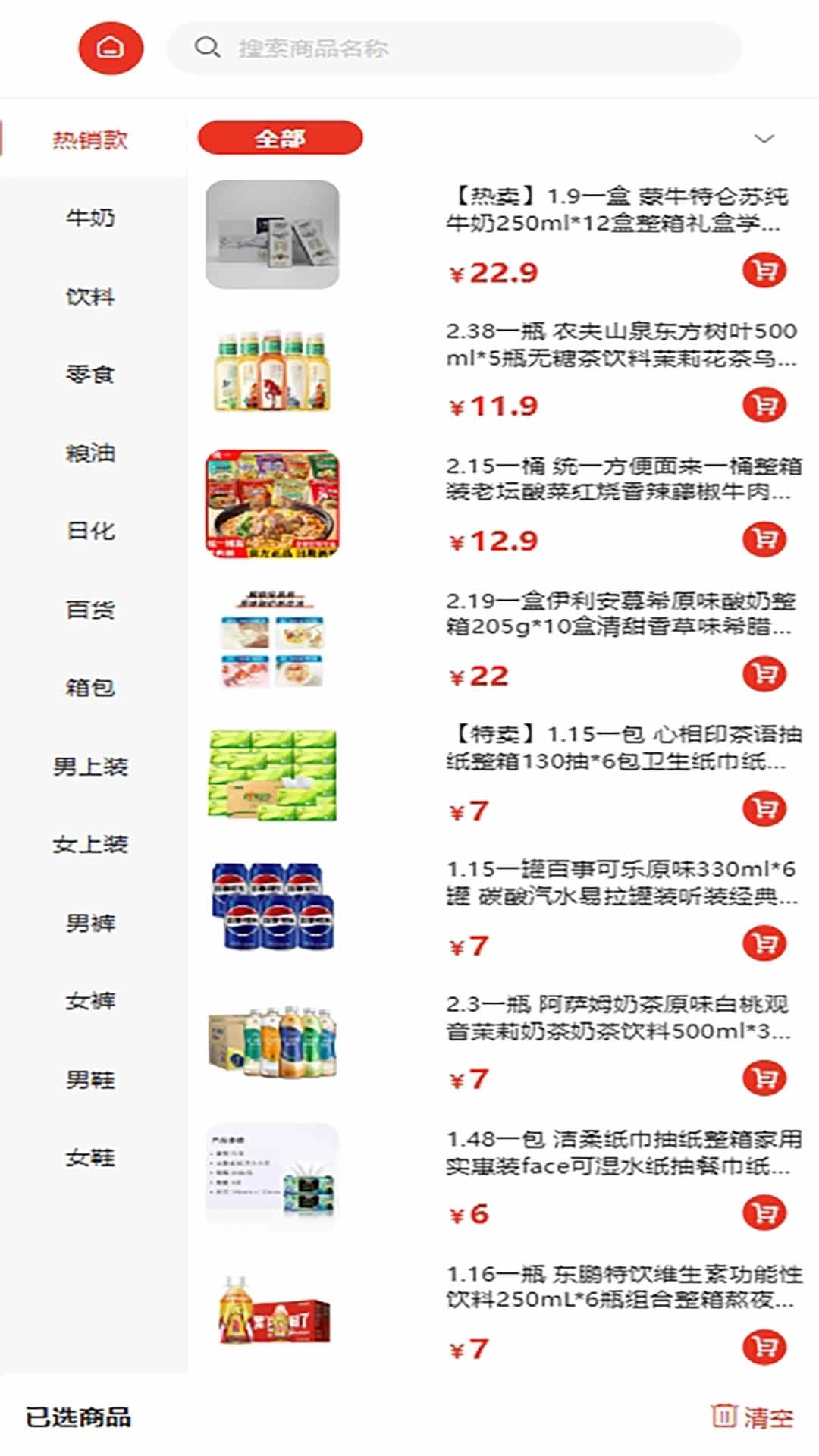The height and width of the screenshot is (1456, 819).
Task: Add 统一方便面 to cart
Action: click(x=766, y=540)
